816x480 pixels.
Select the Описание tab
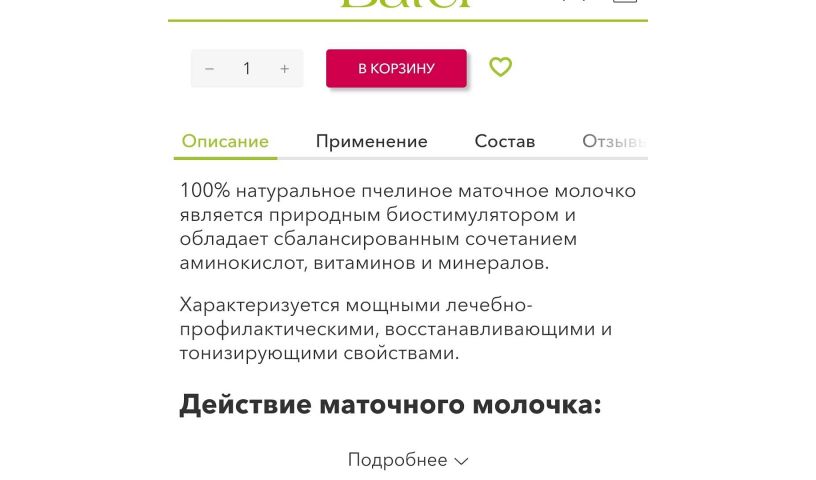click(225, 142)
